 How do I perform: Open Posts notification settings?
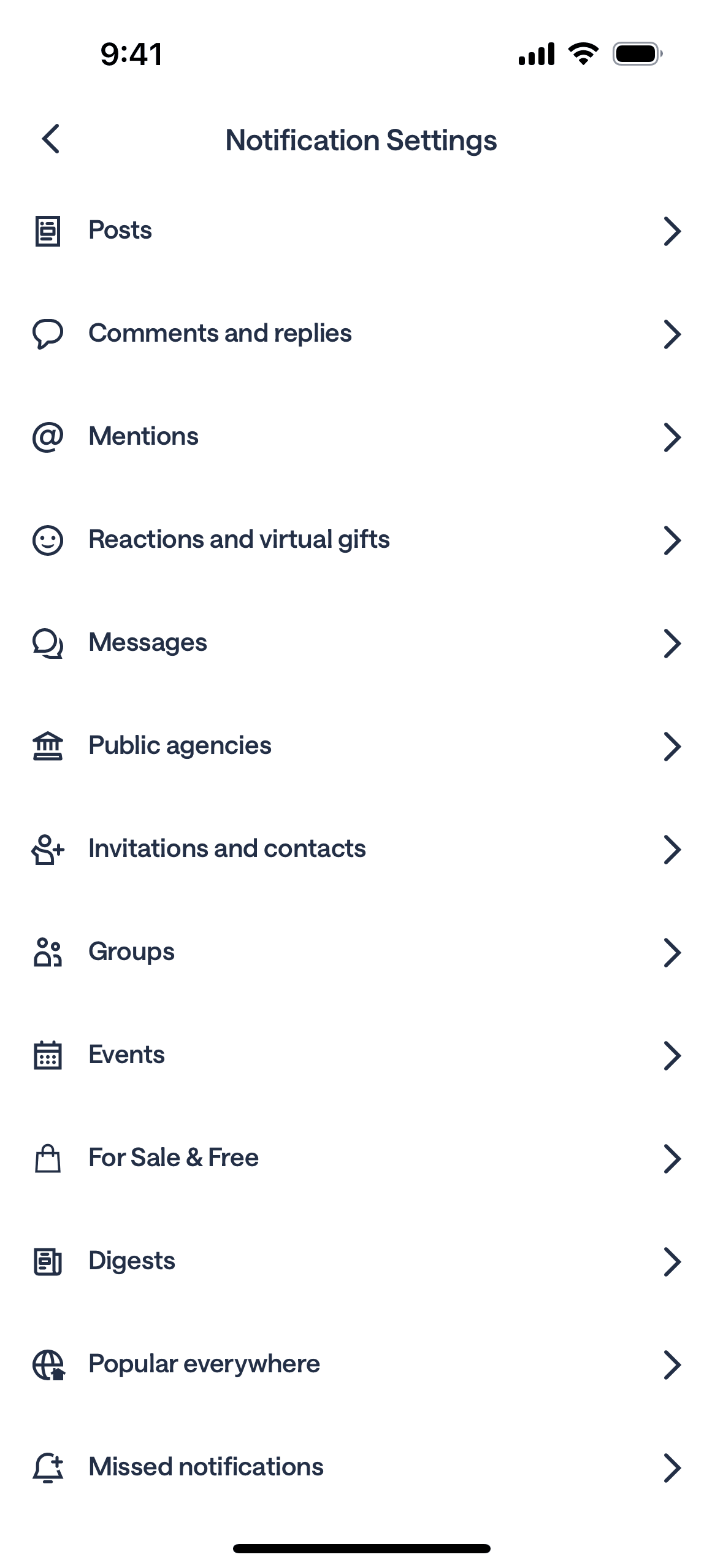(361, 231)
